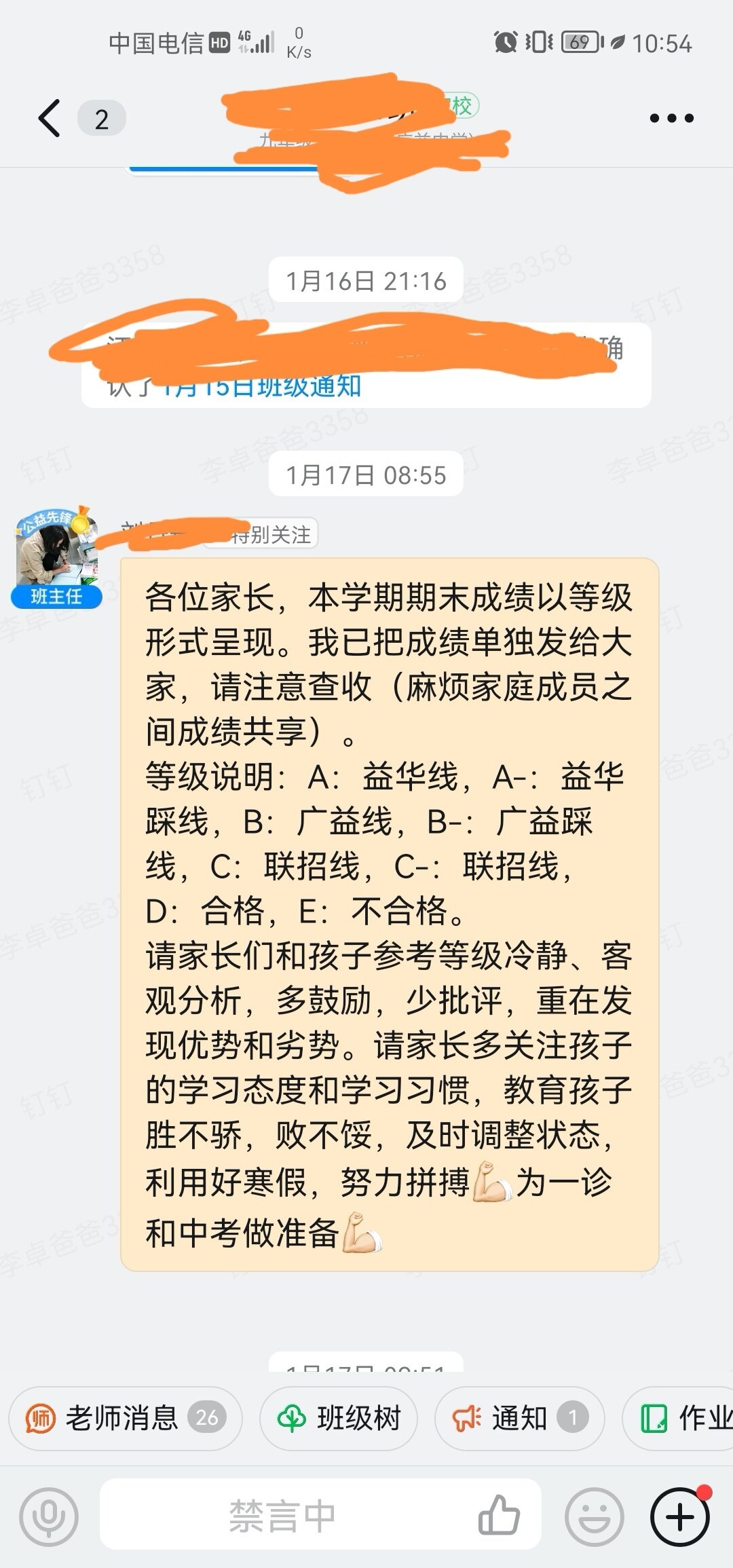Send a thumbs-up like

coord(499,1514)
